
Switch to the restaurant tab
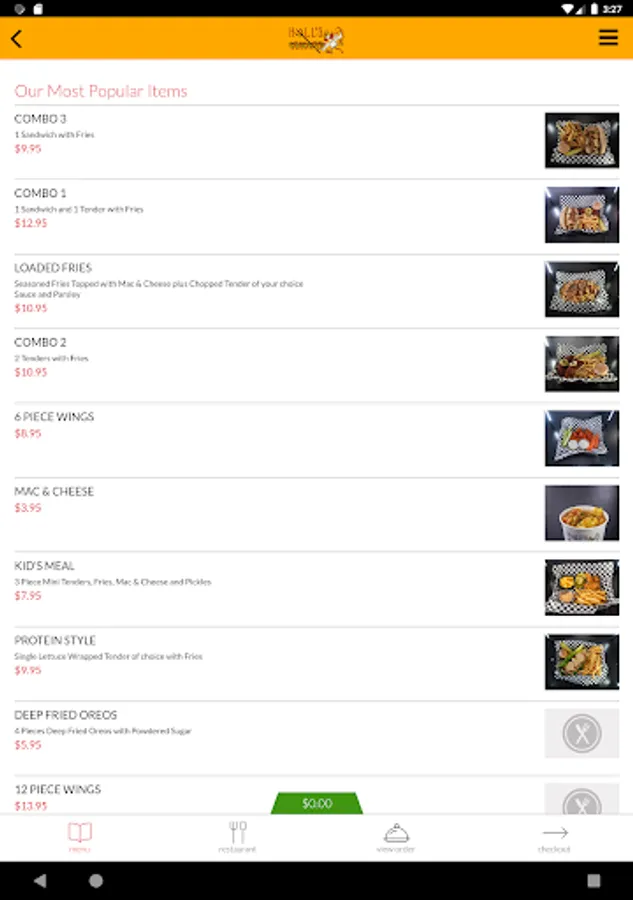[238, 837]
